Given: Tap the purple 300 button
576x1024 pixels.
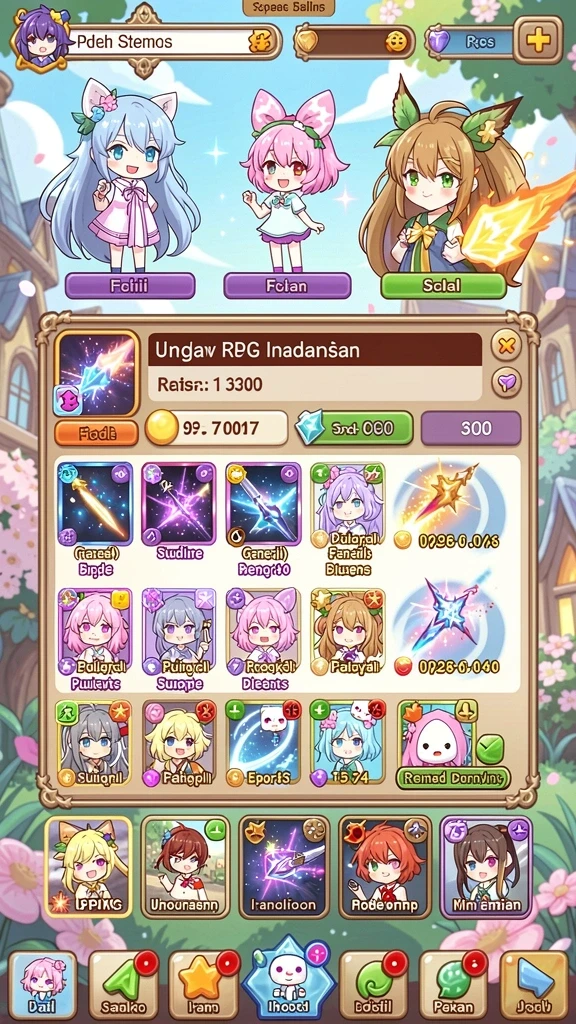Looking at the screenshot, I should [471, 428].
